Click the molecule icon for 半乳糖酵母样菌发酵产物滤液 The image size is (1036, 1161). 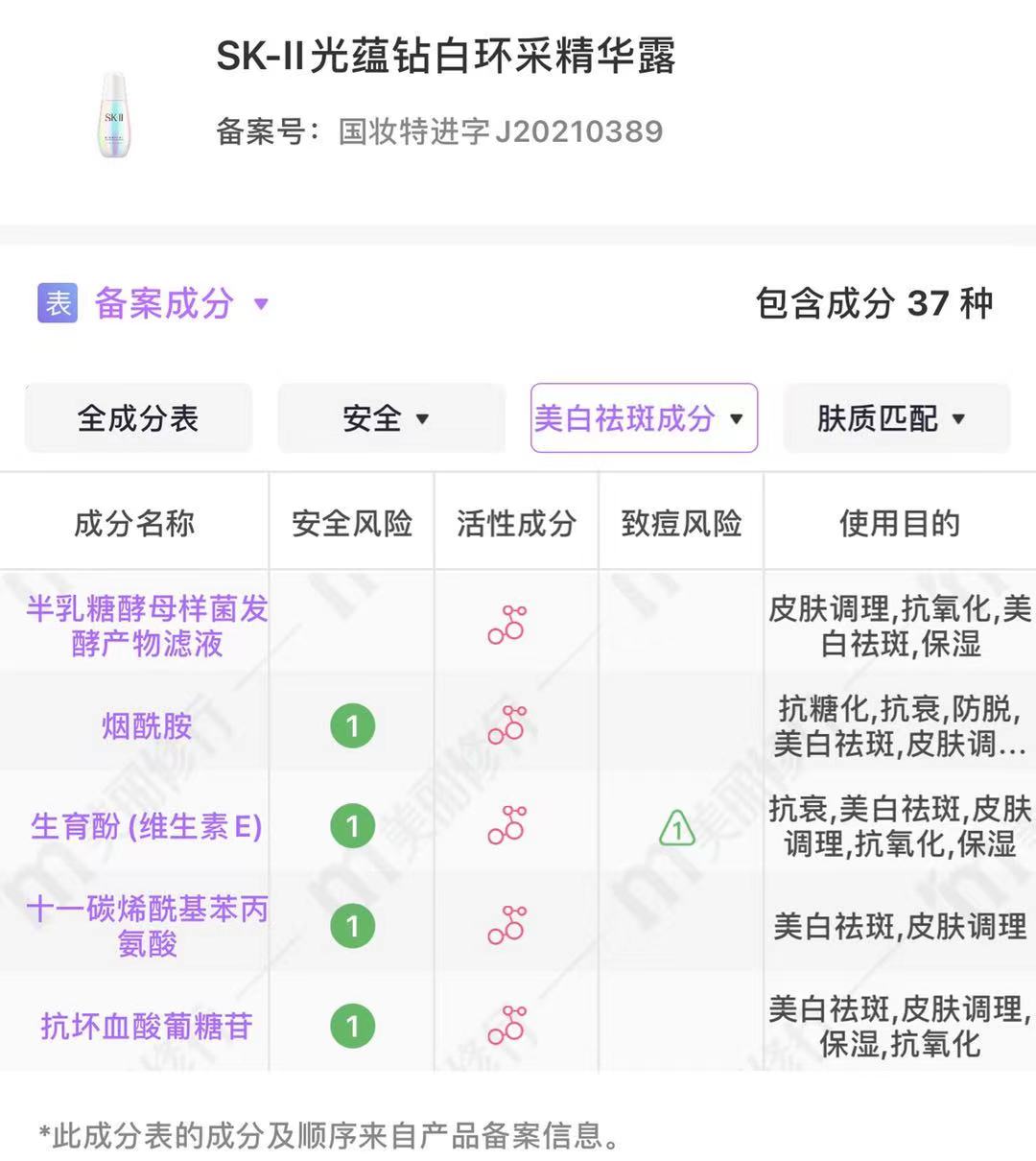[506, 624]
